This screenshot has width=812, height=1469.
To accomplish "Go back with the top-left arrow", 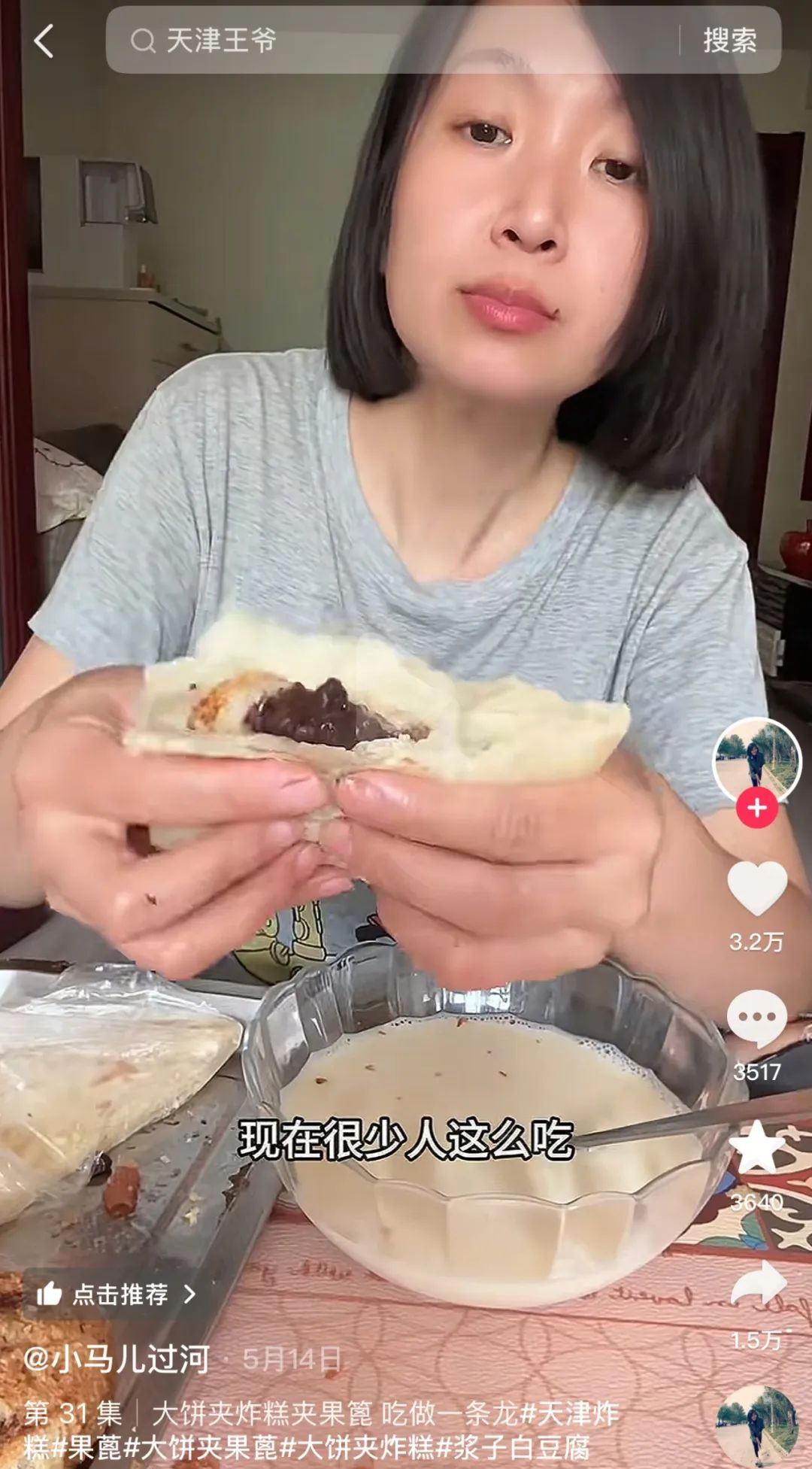I will tap(44, 41).
